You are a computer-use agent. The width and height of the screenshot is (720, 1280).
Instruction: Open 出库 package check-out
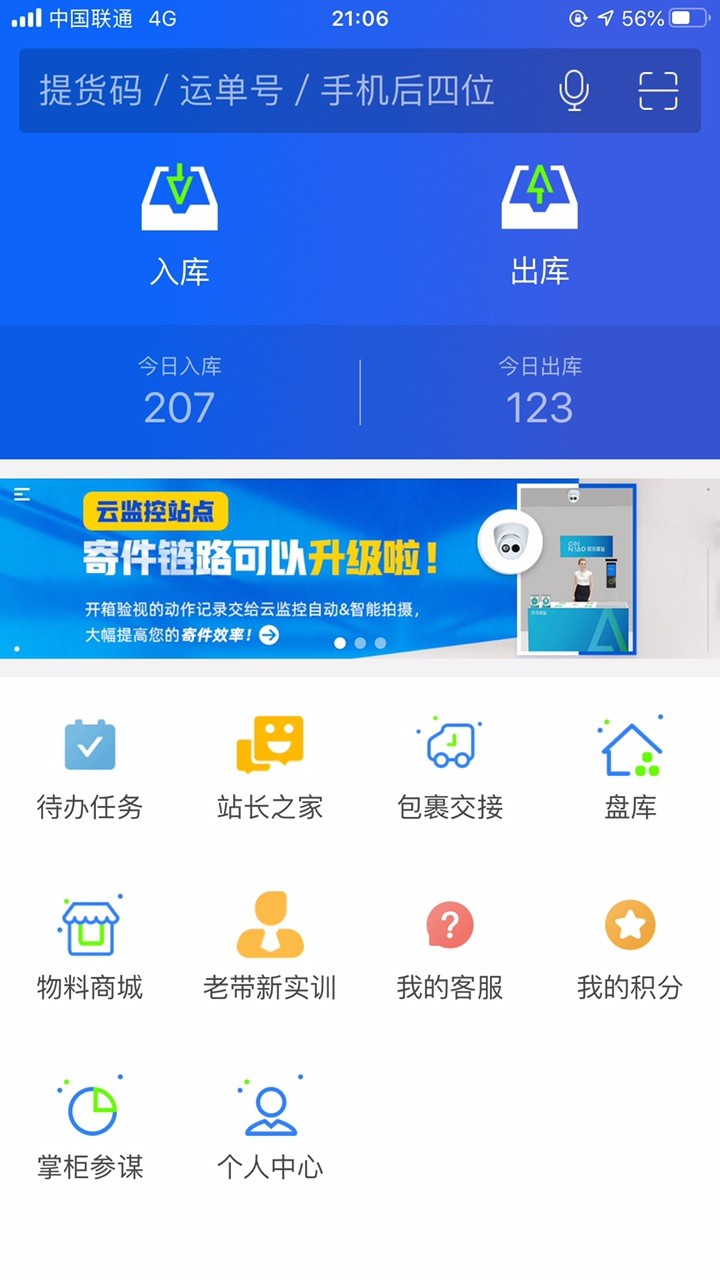[540, 225]
